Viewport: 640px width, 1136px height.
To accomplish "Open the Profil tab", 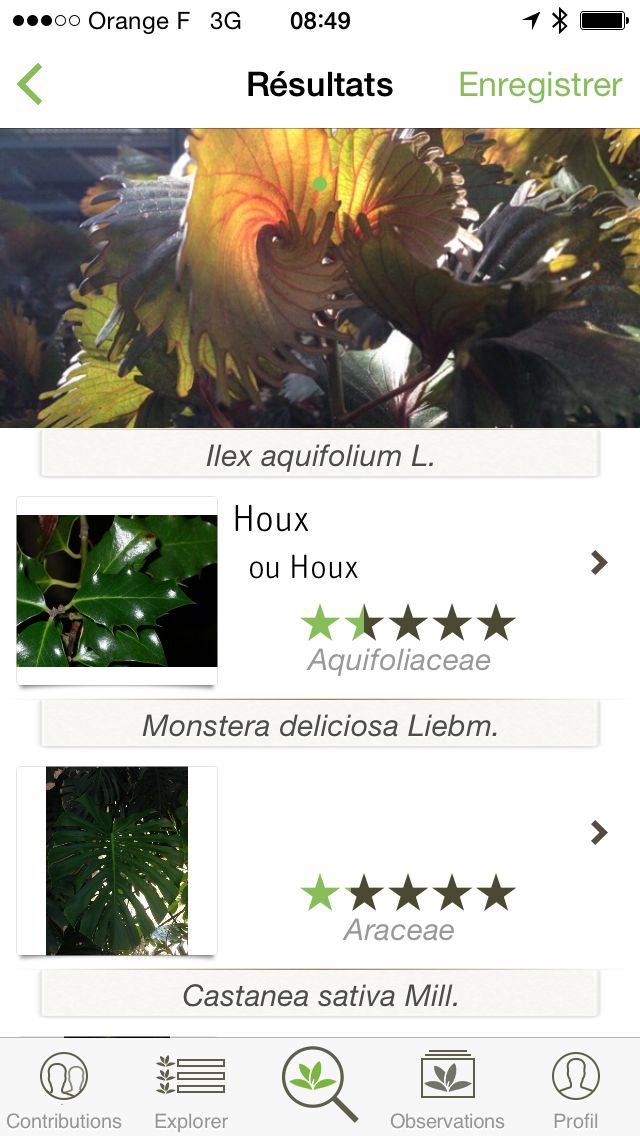I will (x=575, y=1090).
